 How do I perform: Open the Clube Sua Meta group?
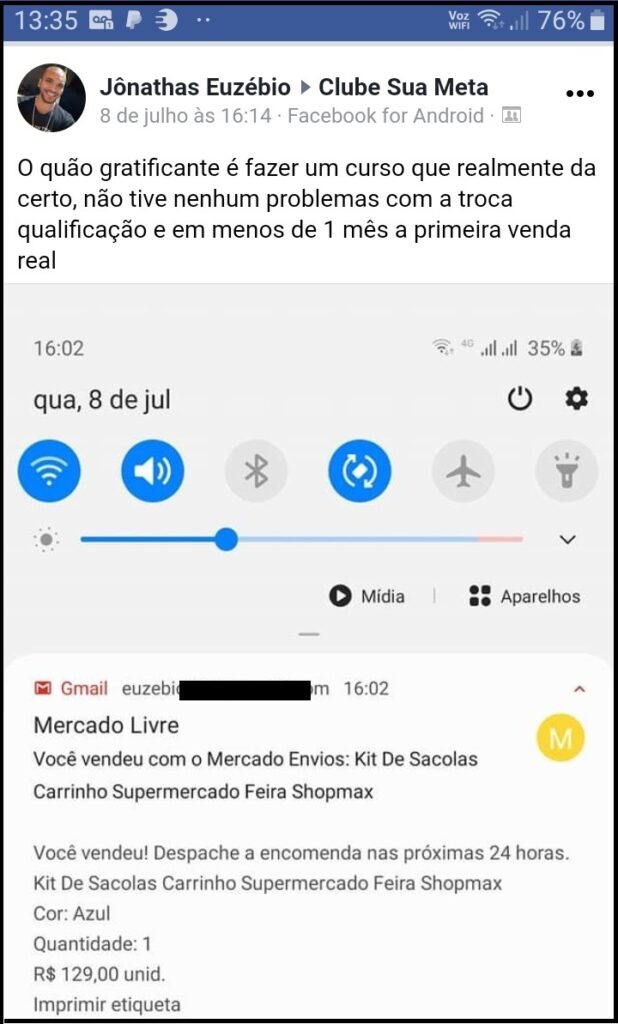pyautogui.click(x=403, y=87)
